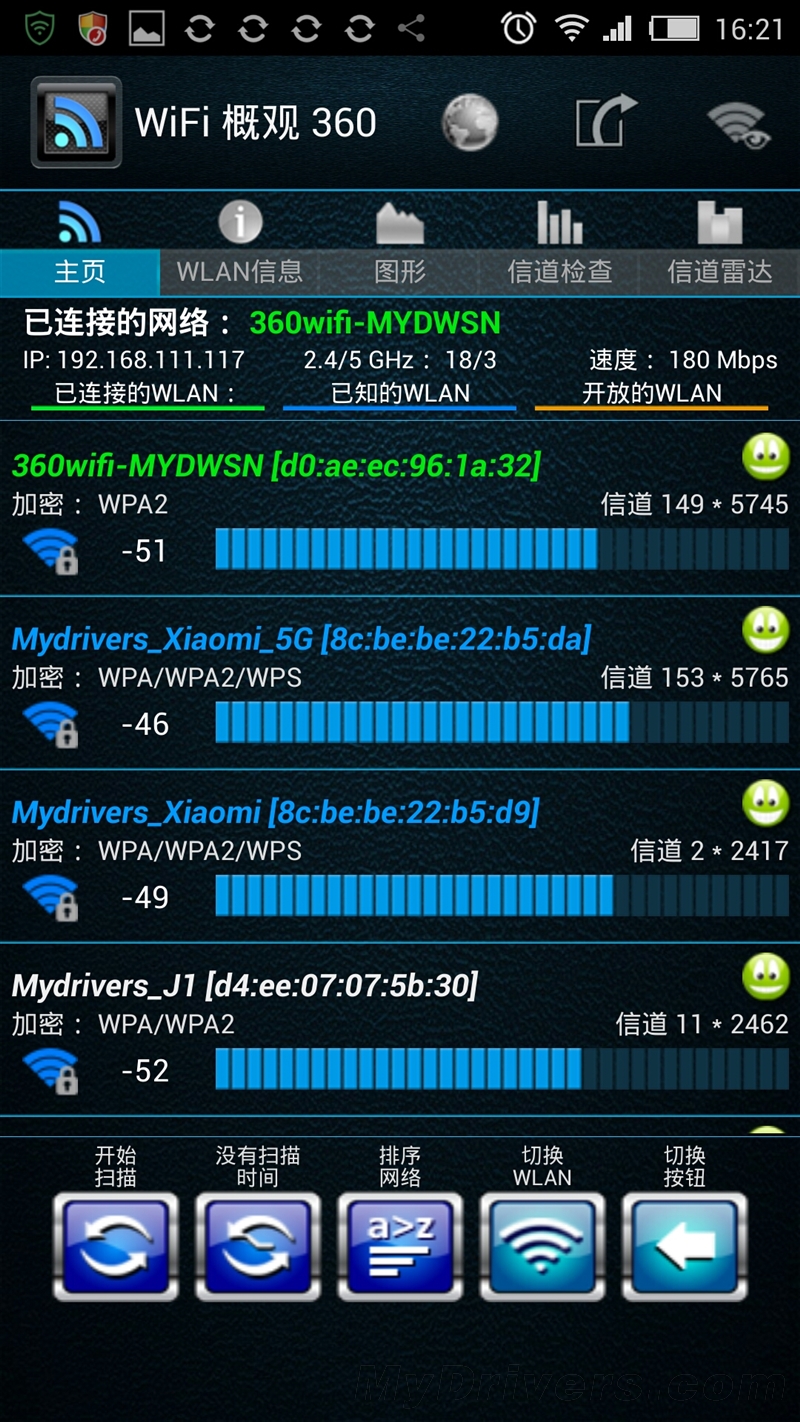Filter by 开放的WLAN
This screenshot has width=800, height=1422.
pos(652,394)
